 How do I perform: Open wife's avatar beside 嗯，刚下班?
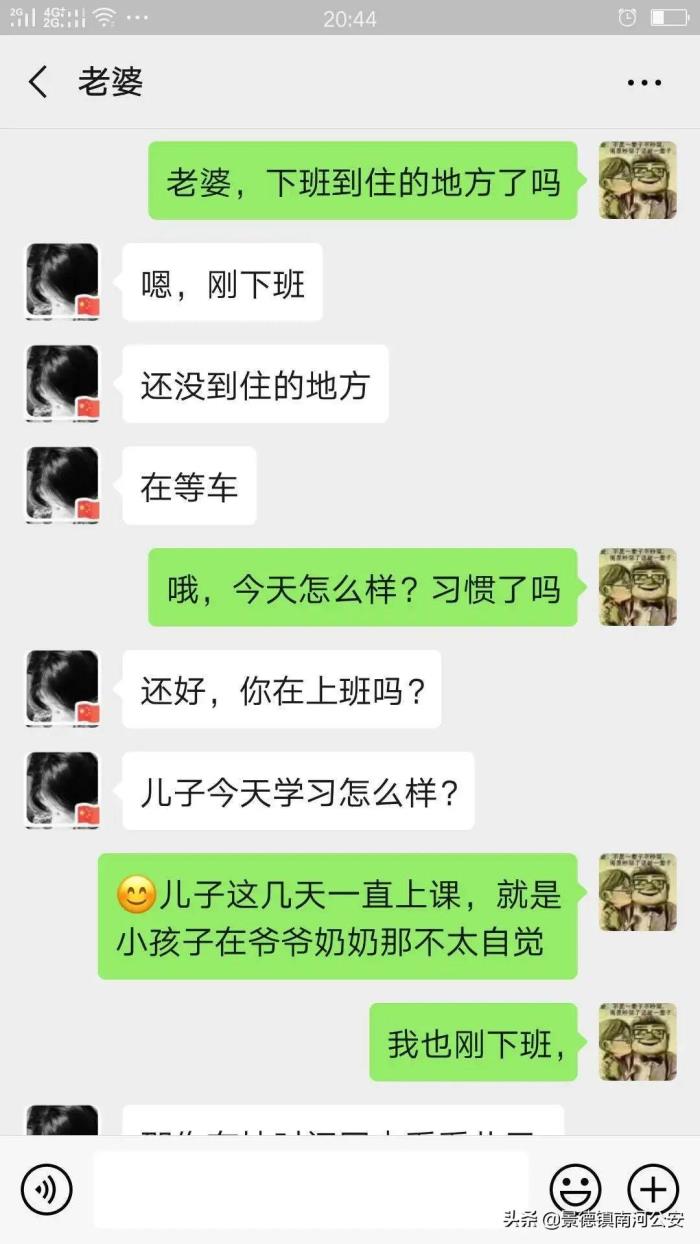point(62,282)
